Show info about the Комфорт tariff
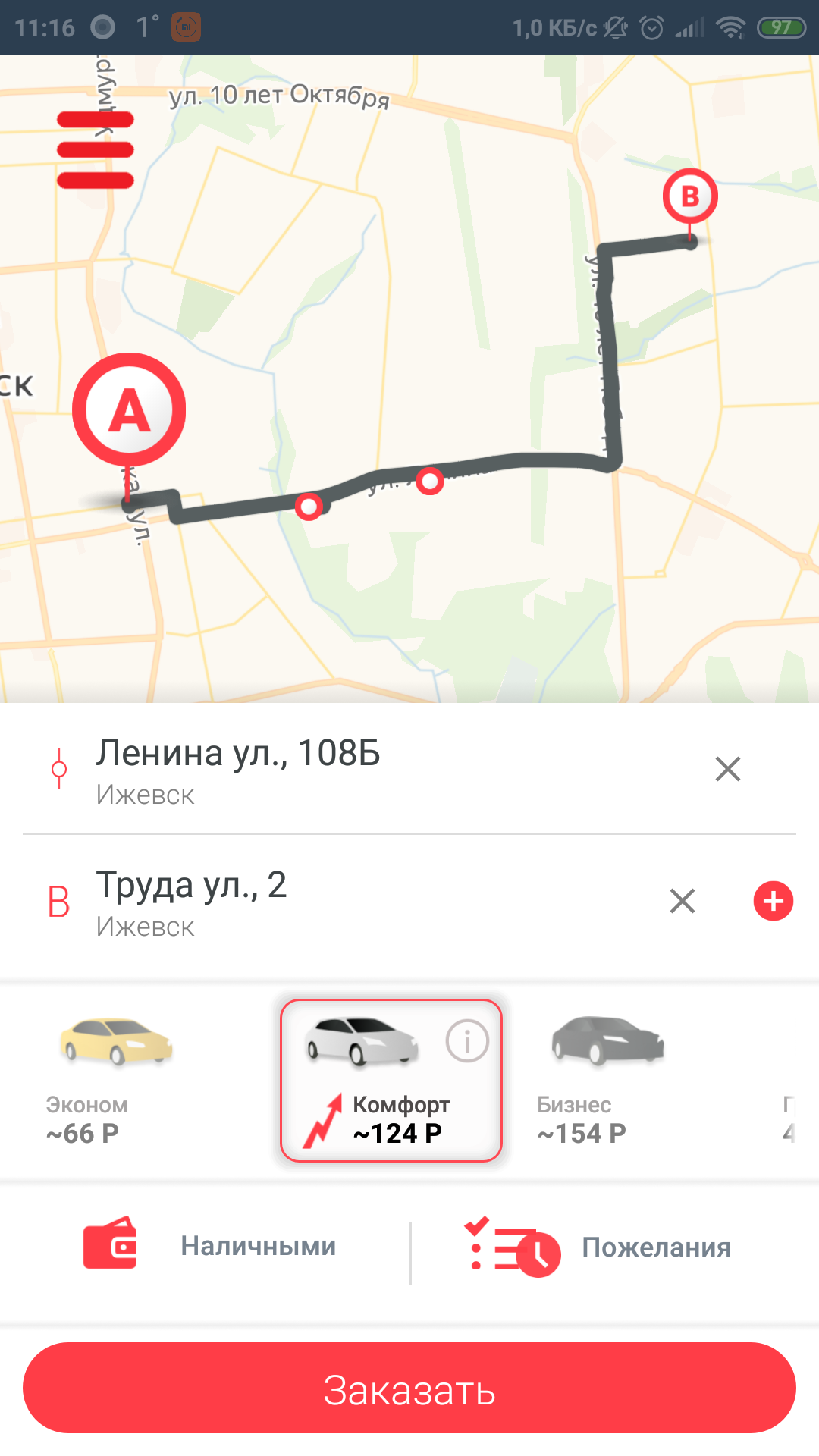This screenshot has width=819, height=1456. (x=467, y=1041)
